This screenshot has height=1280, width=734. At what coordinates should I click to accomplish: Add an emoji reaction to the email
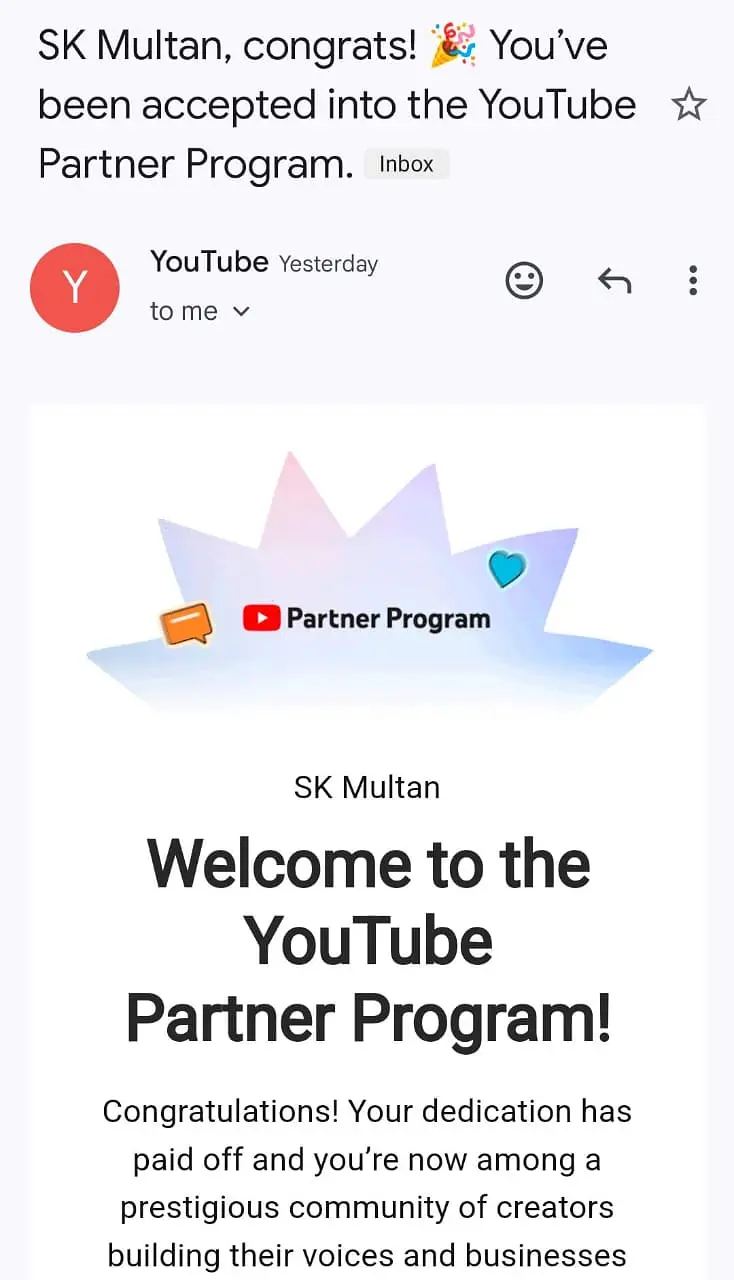click(x=524, y=281)
